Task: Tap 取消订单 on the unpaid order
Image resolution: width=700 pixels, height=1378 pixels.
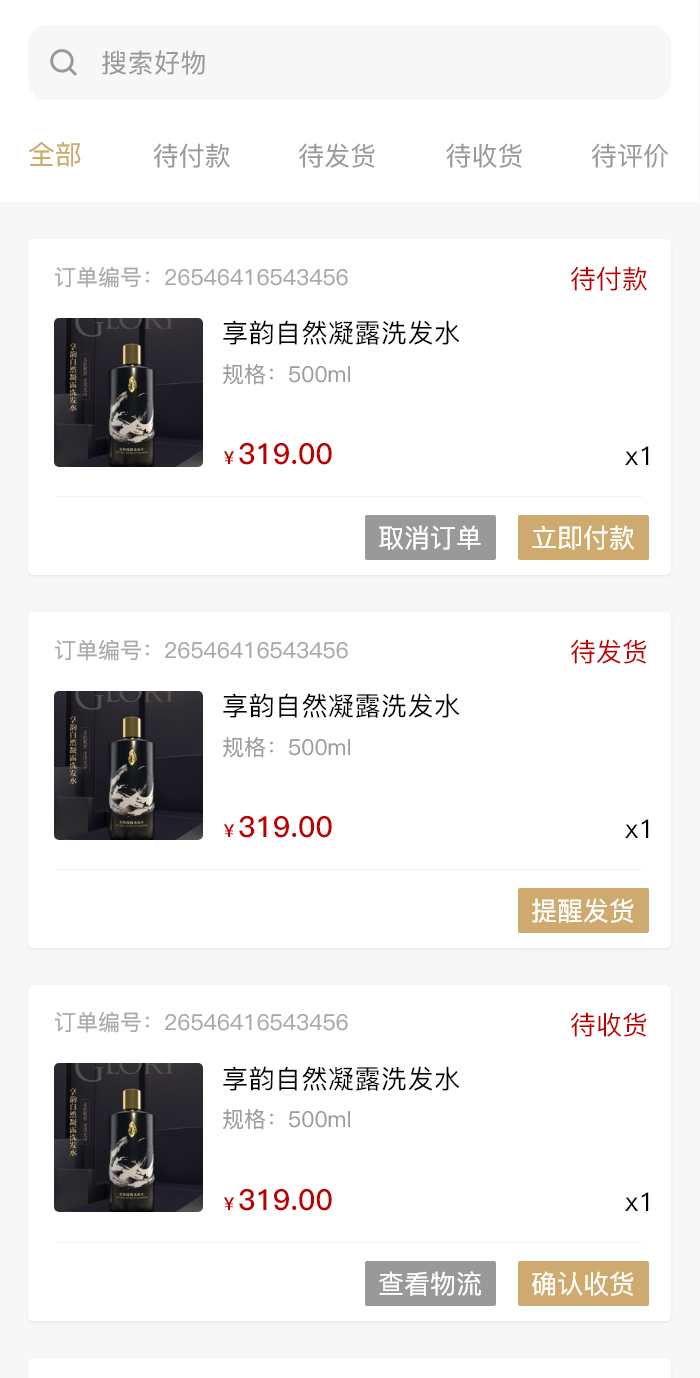Action: [x=430, y=538]
